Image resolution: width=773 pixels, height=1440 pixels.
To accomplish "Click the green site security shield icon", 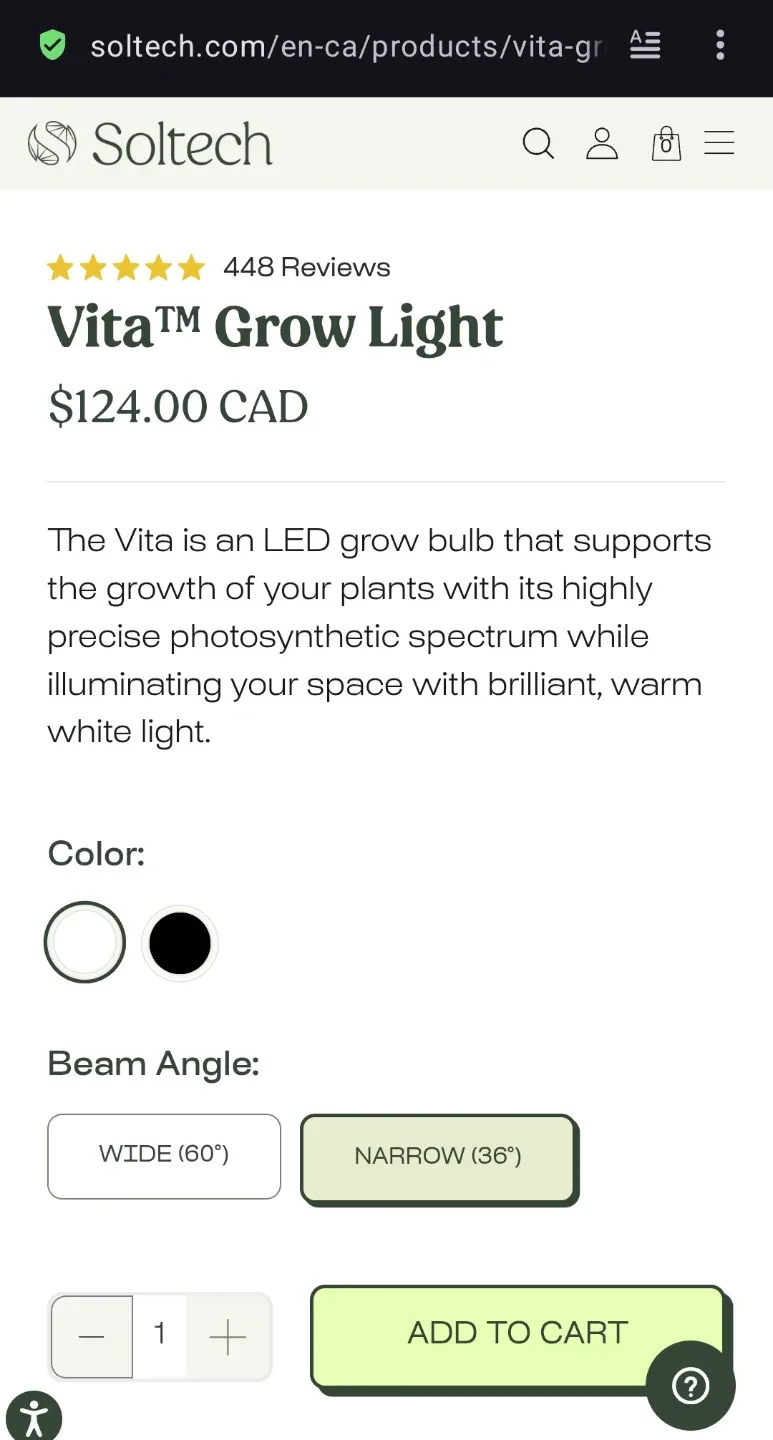I will [x=52, y=45].
